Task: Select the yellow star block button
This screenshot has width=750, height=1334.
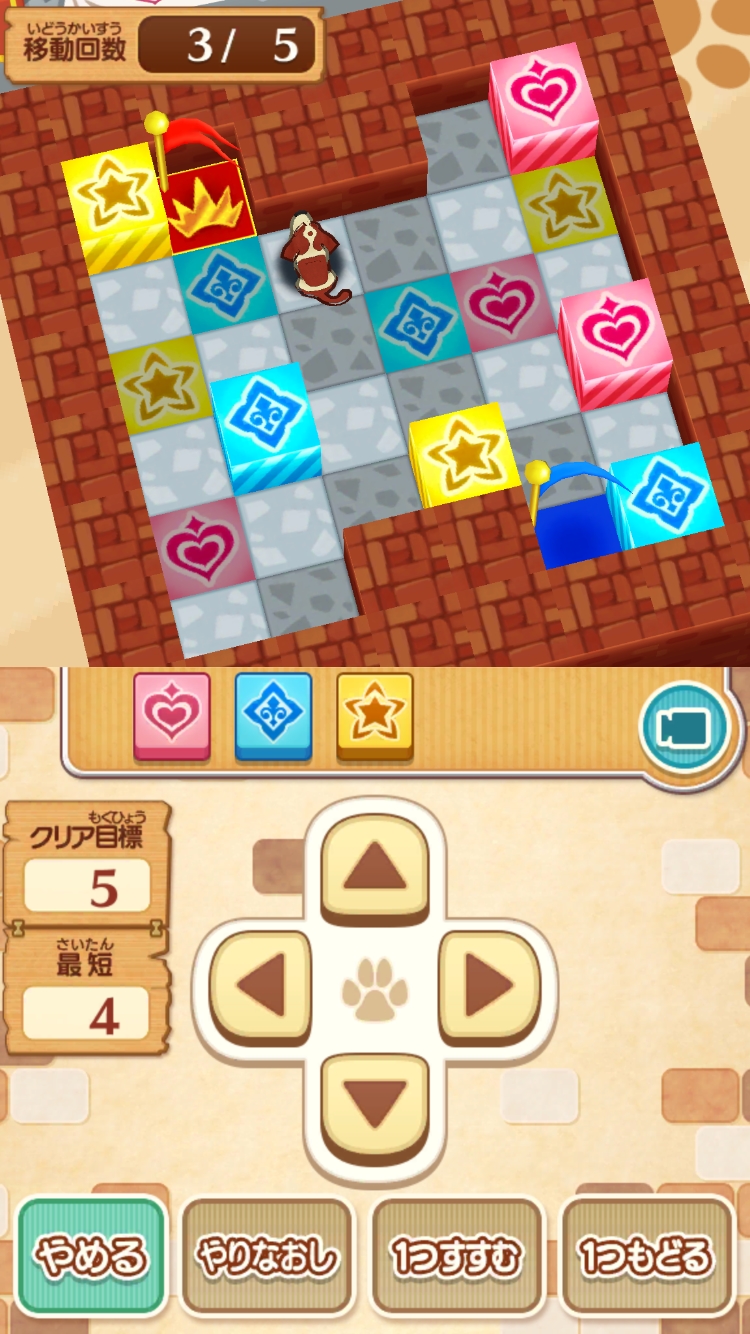Action: [375, 715]
